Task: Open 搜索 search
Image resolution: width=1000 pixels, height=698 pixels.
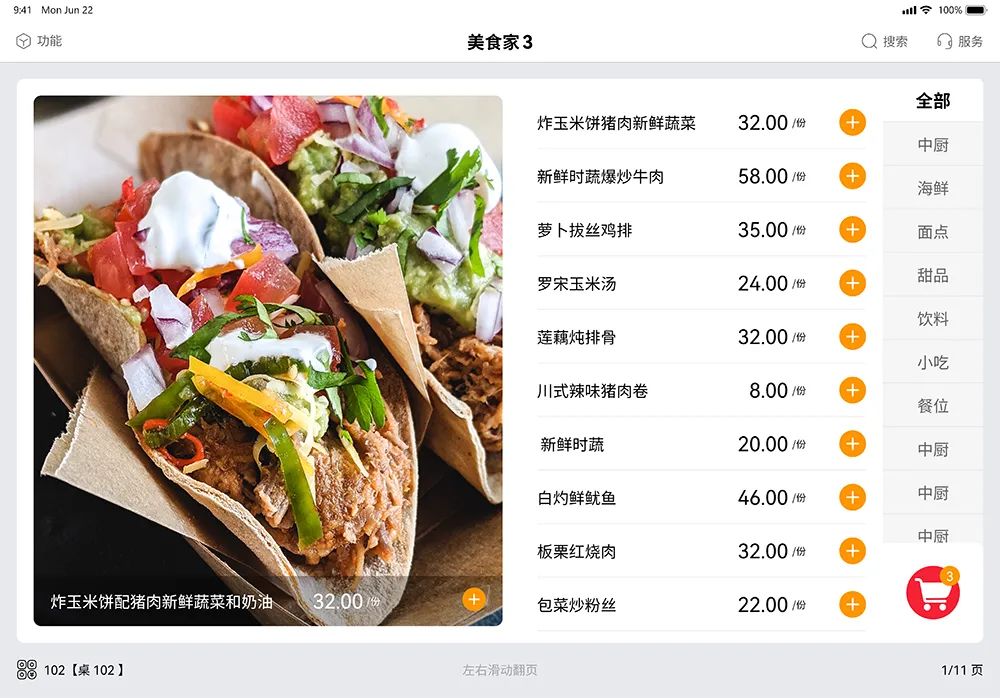Action: 885,41
